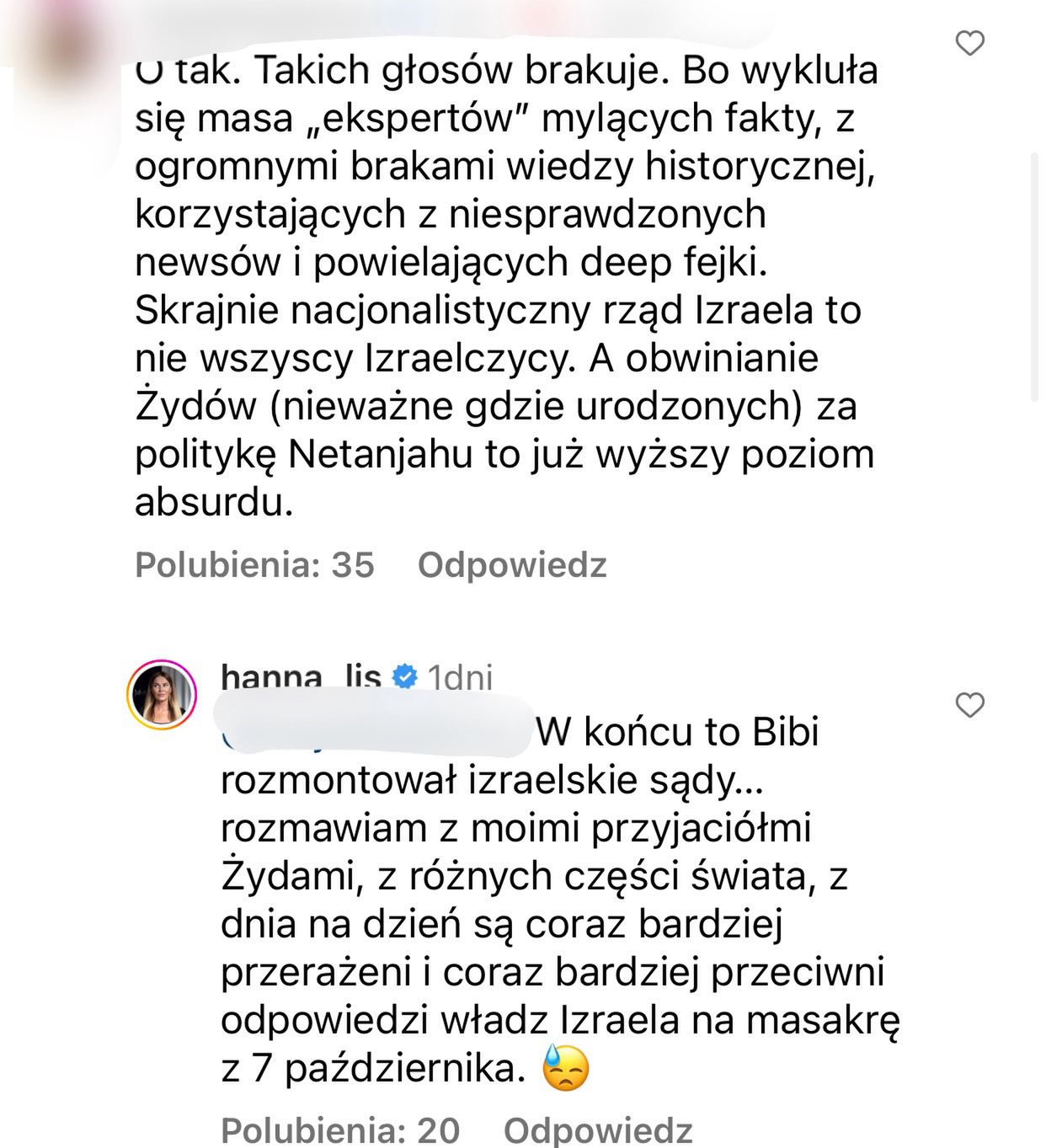Open hanna_lis profile picture
Viewport: 1046px width, 1148px height.
(162, 696)
